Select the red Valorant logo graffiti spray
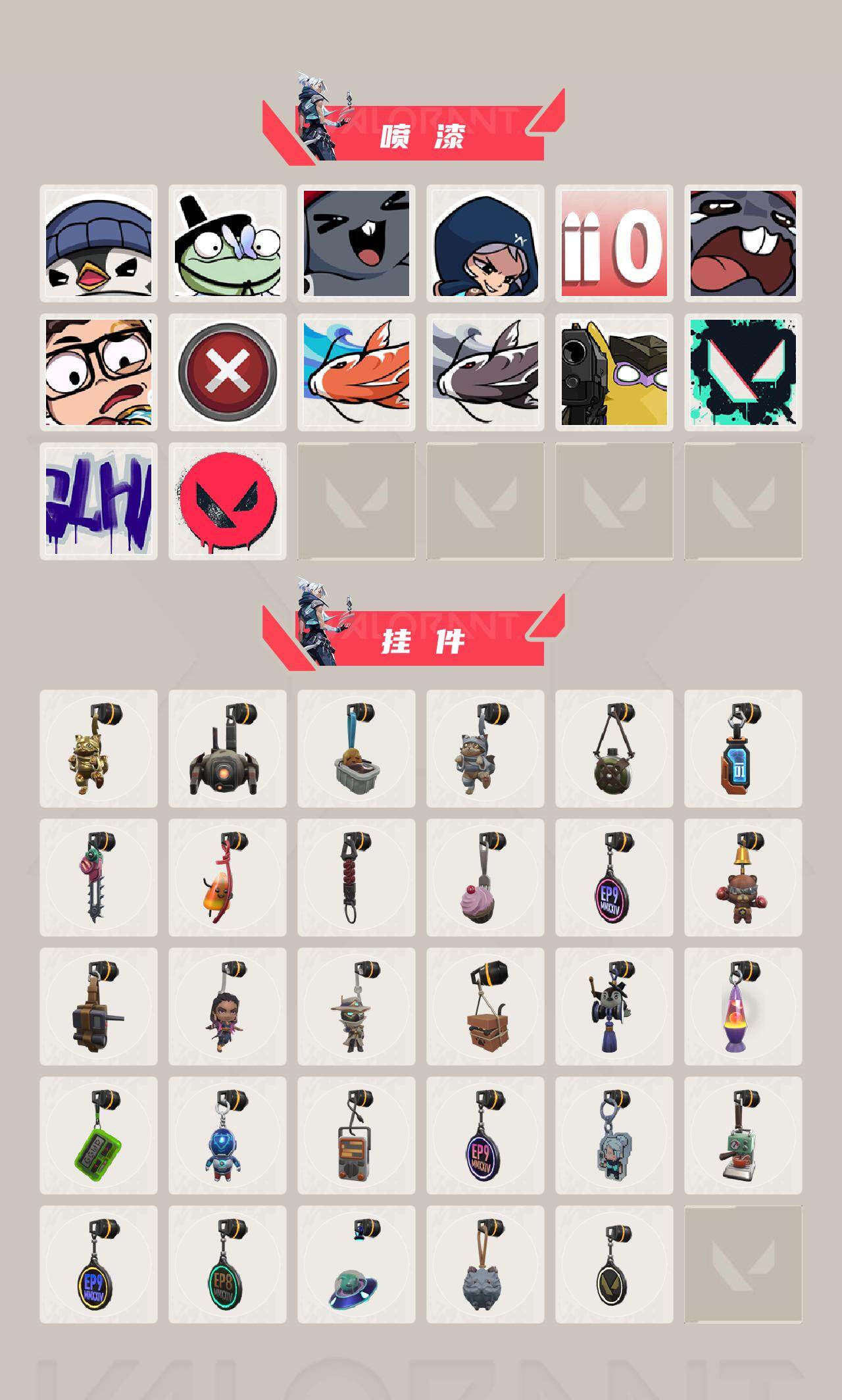Viewport: 842px width, 1400px height. [x=228, y=503]
